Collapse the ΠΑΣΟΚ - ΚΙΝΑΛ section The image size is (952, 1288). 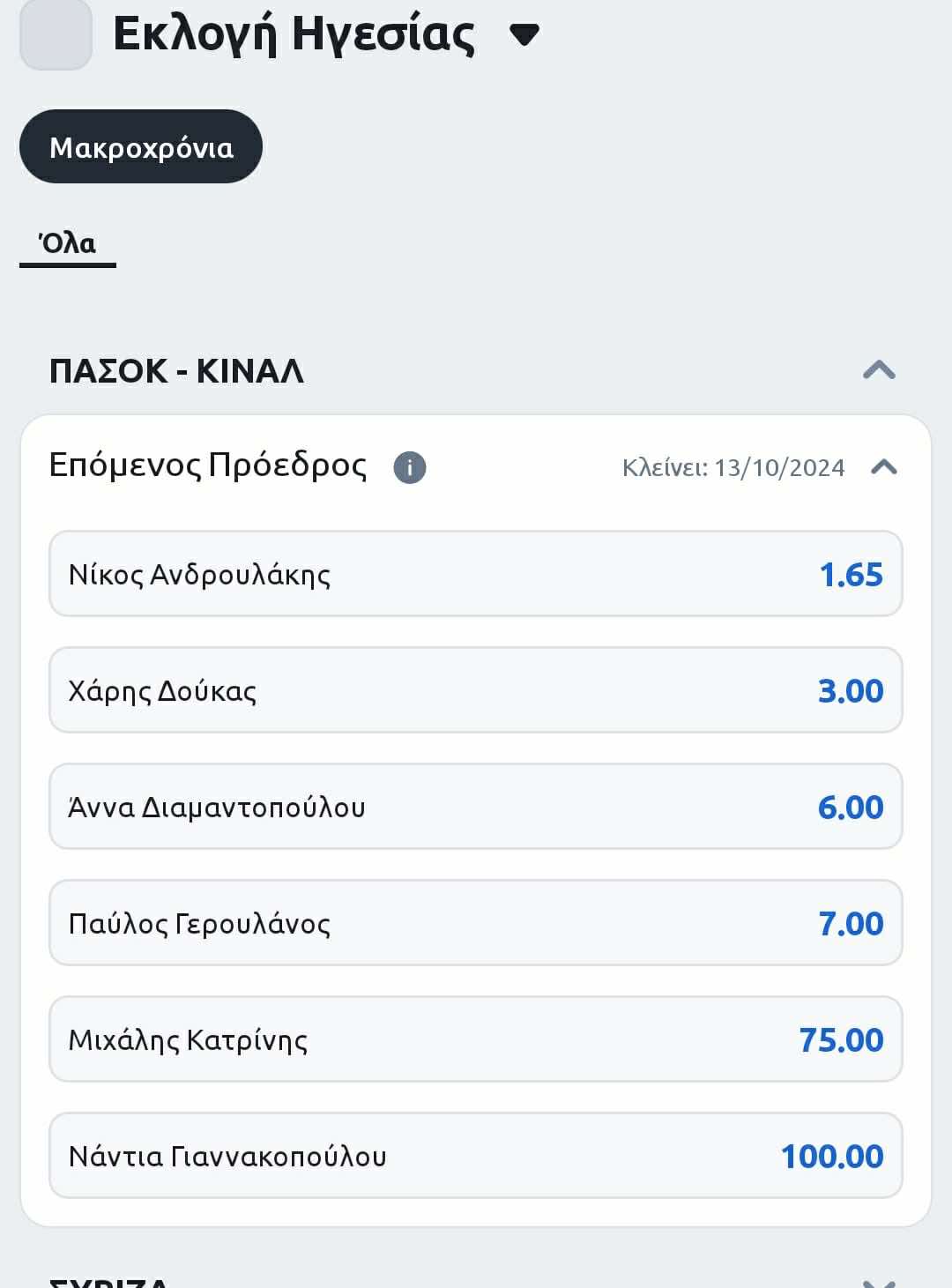(x=875, y=371)
